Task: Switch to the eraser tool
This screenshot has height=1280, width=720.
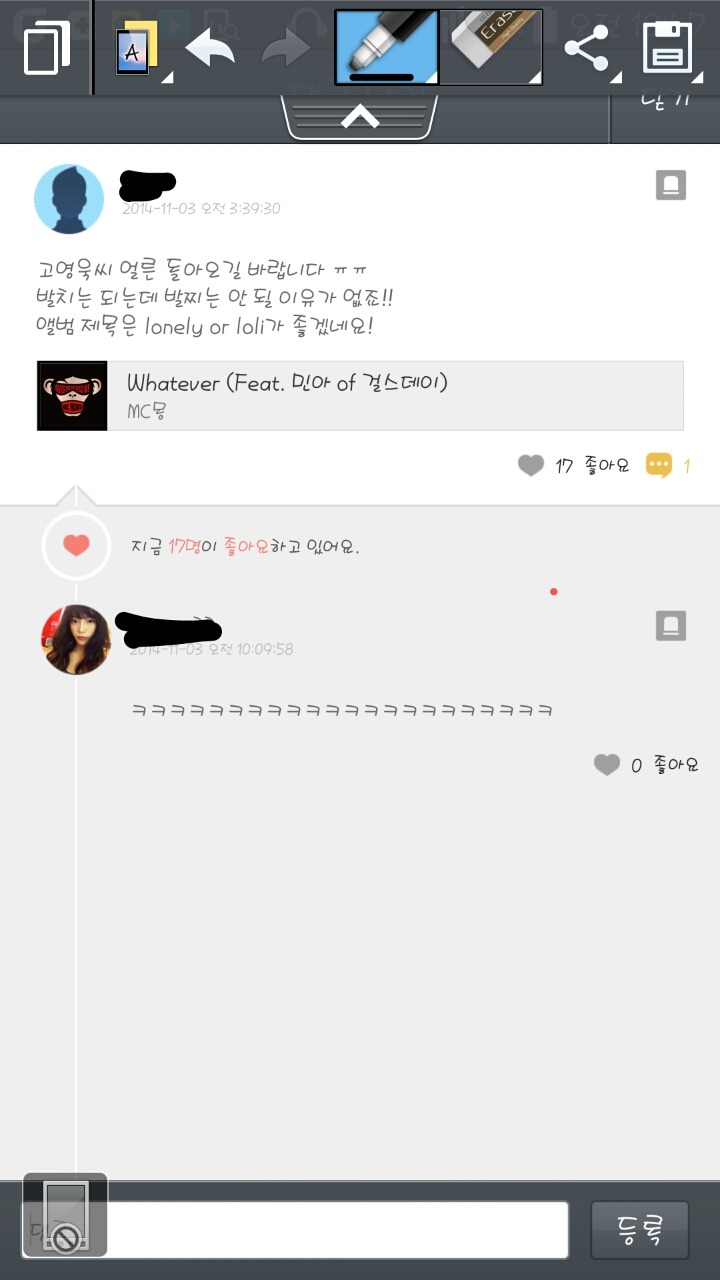Action: click(491, 47)
